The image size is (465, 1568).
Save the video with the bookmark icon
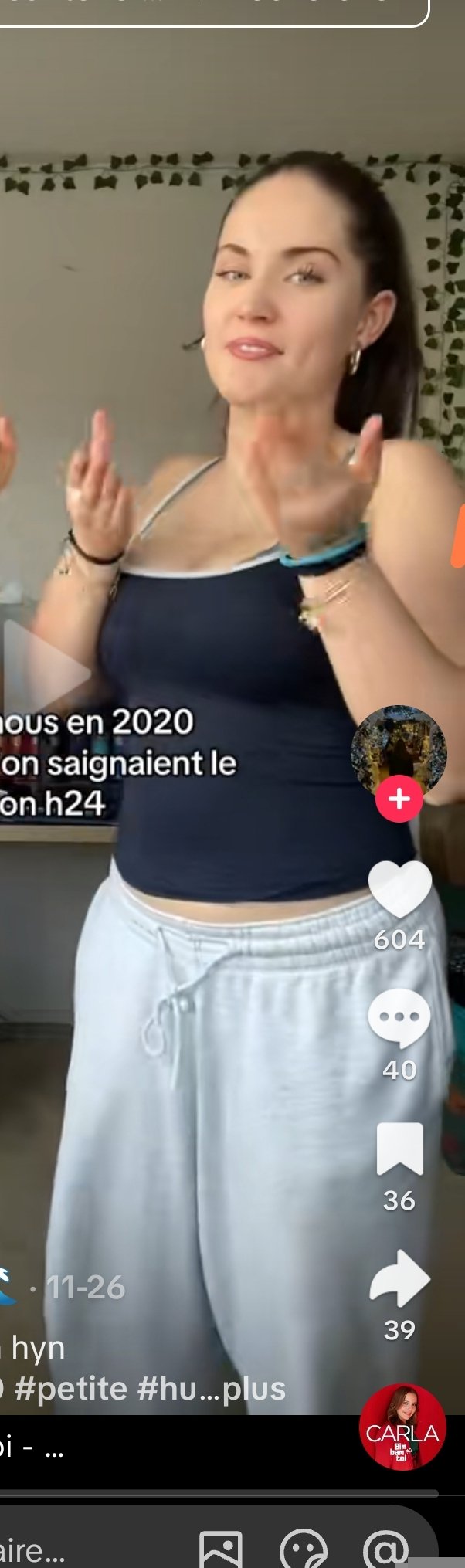(x=399, y=1149)
